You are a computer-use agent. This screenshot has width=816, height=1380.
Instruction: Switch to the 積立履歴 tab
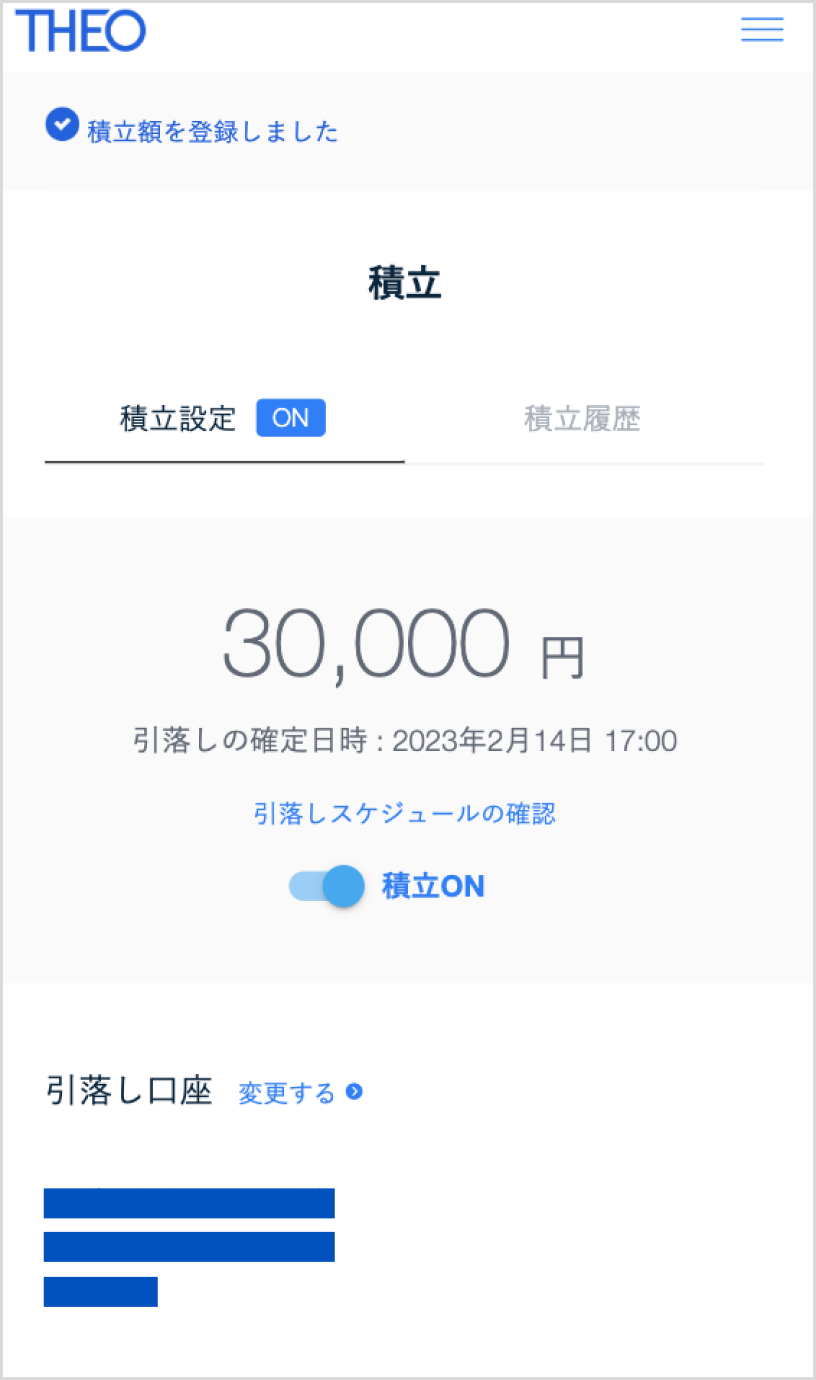582,419
